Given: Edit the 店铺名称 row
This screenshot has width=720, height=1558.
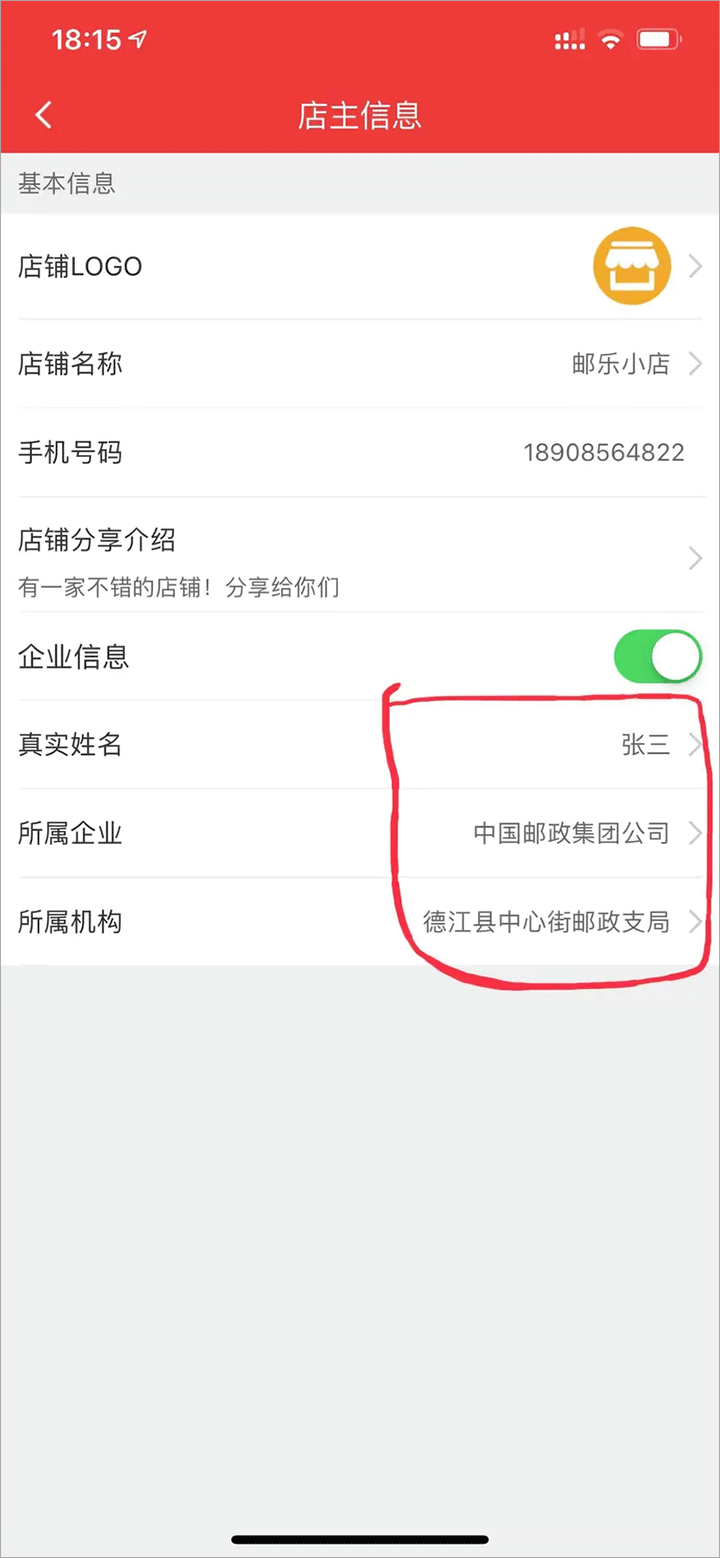Looking at the screenshot, I should tap(360, 364).
